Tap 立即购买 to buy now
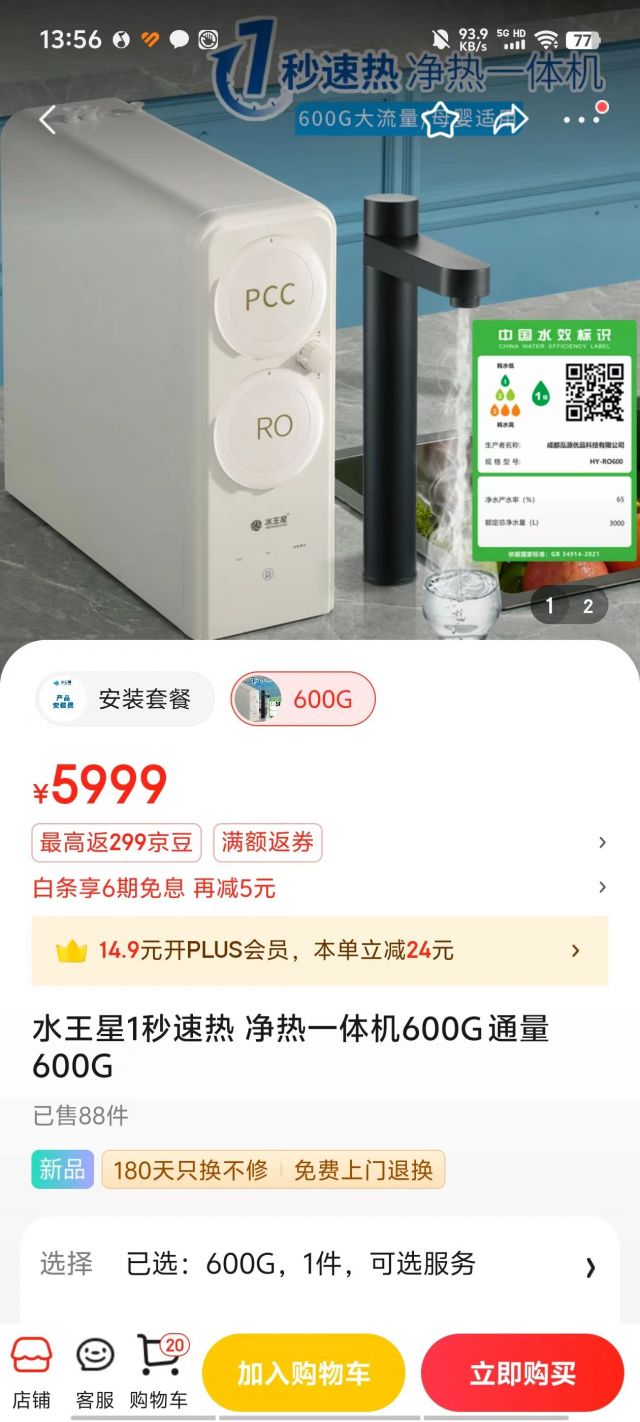Screen dimensions: 640x1422 coord(523,1373)
